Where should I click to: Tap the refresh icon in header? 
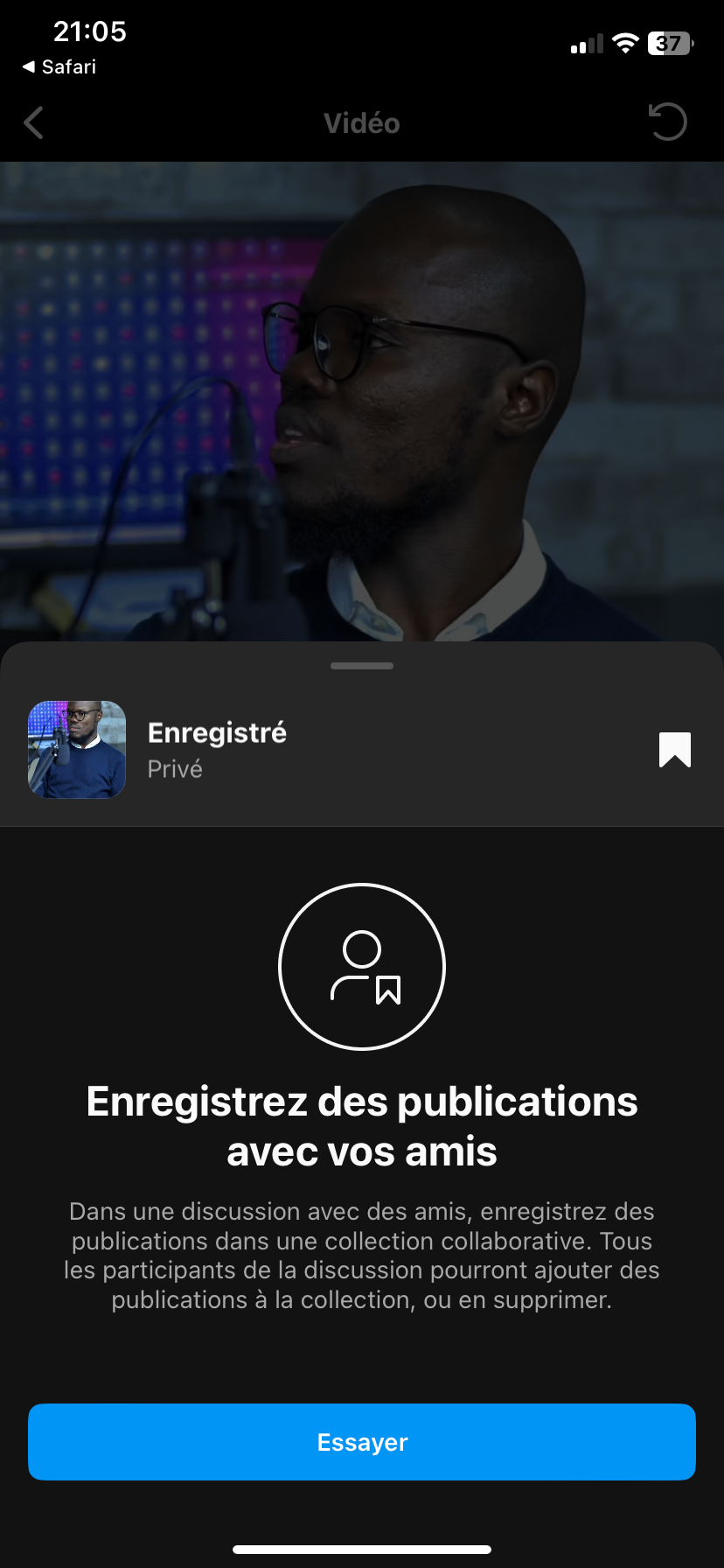pos(668,122)
